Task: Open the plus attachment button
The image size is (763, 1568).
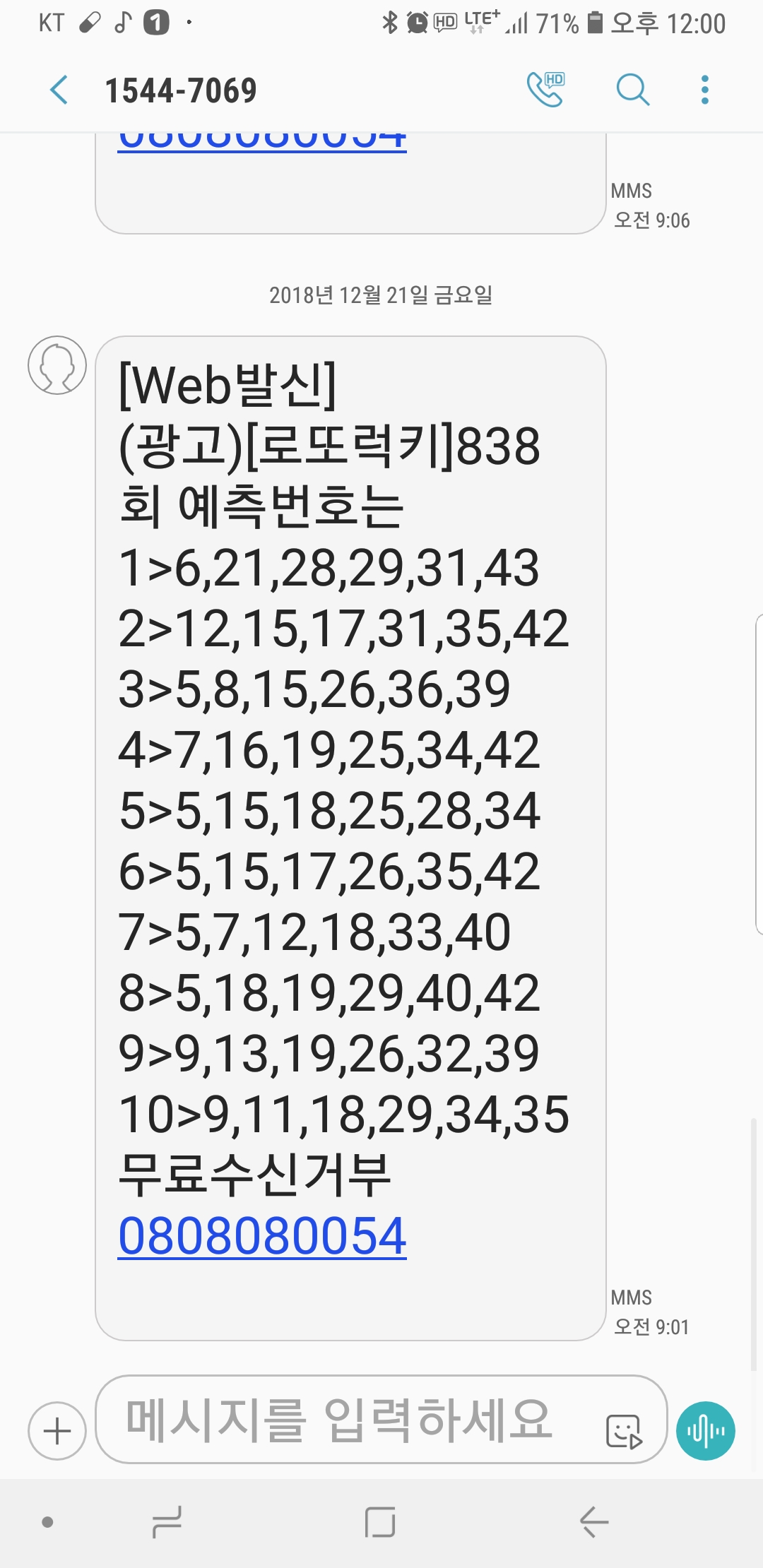Action: pos(57,1431)
